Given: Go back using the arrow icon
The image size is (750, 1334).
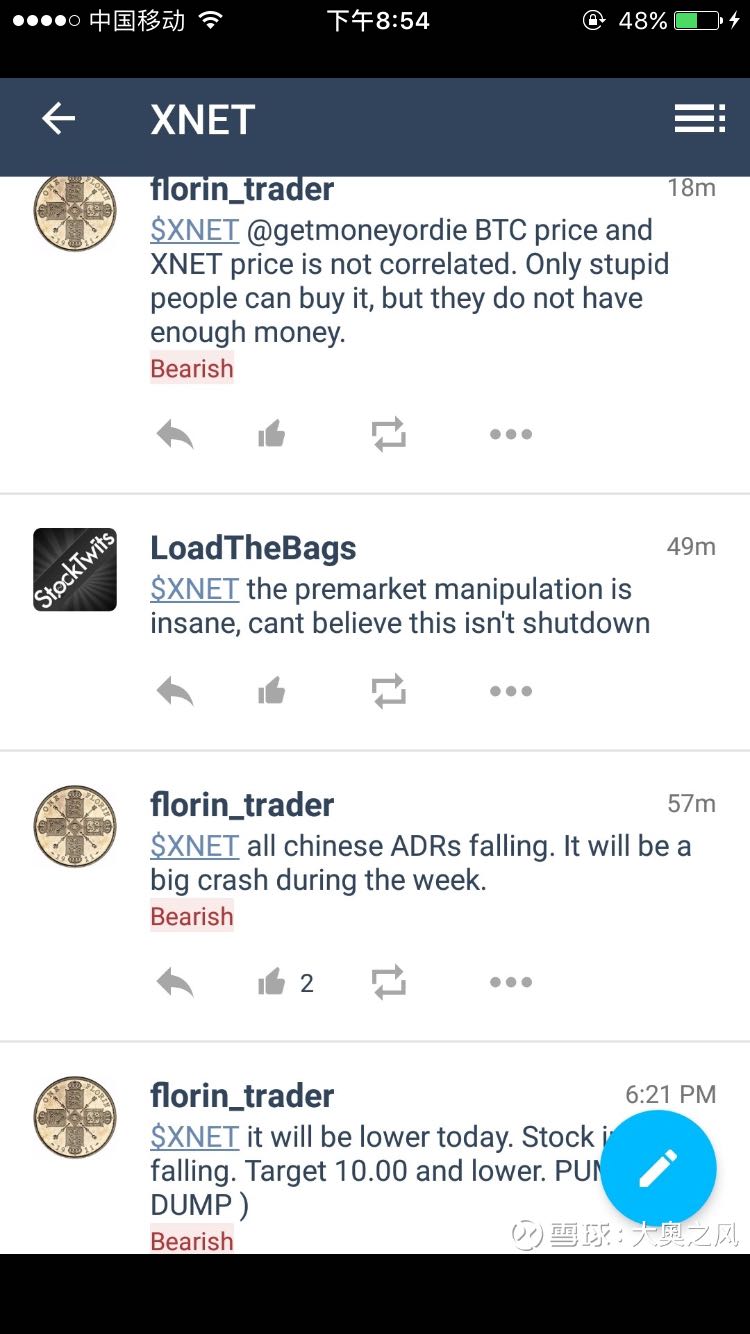Looking at the screenshot, I should 58,120.
